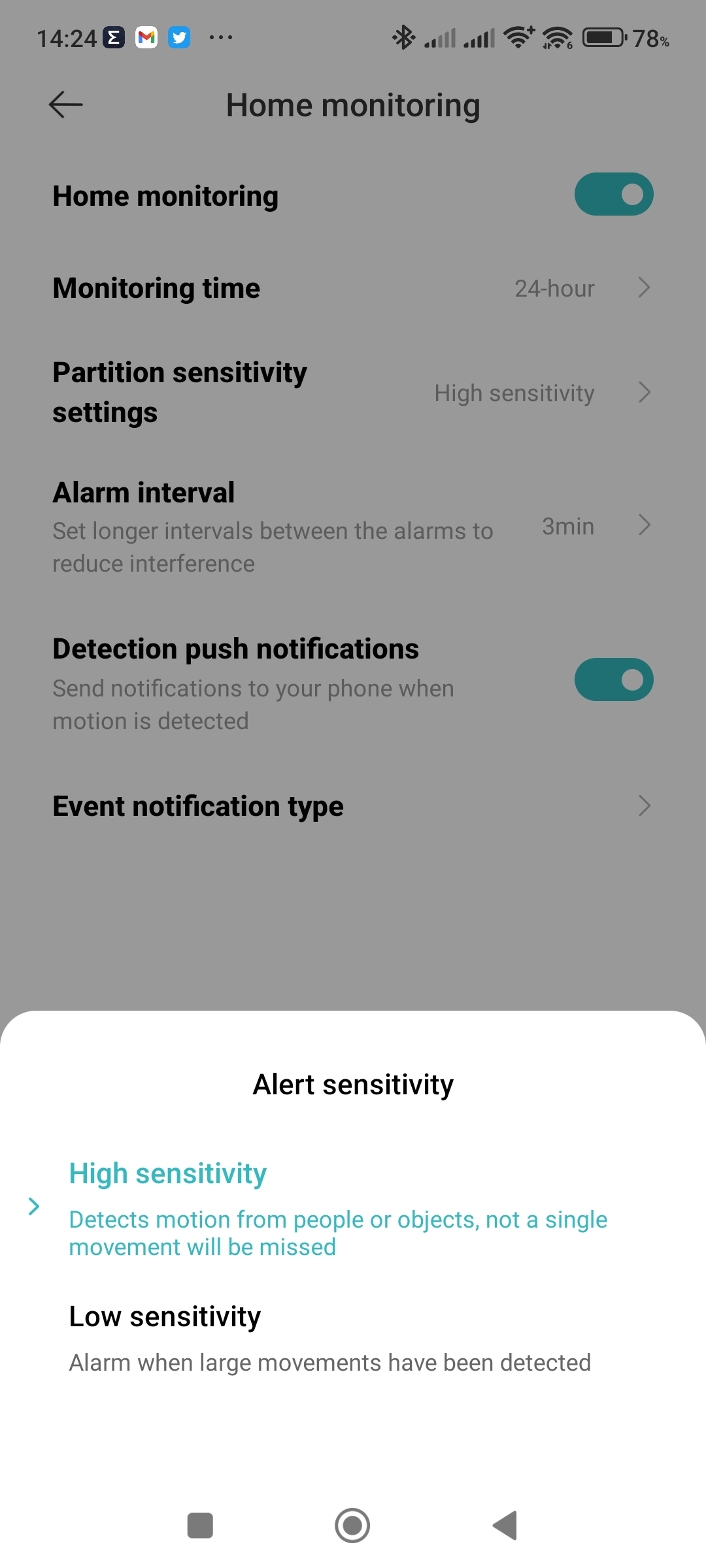Choose Low sensitivity option
Image resolution: width=706 pixels, height=1568 pixels.
[x=329, y=1338]
